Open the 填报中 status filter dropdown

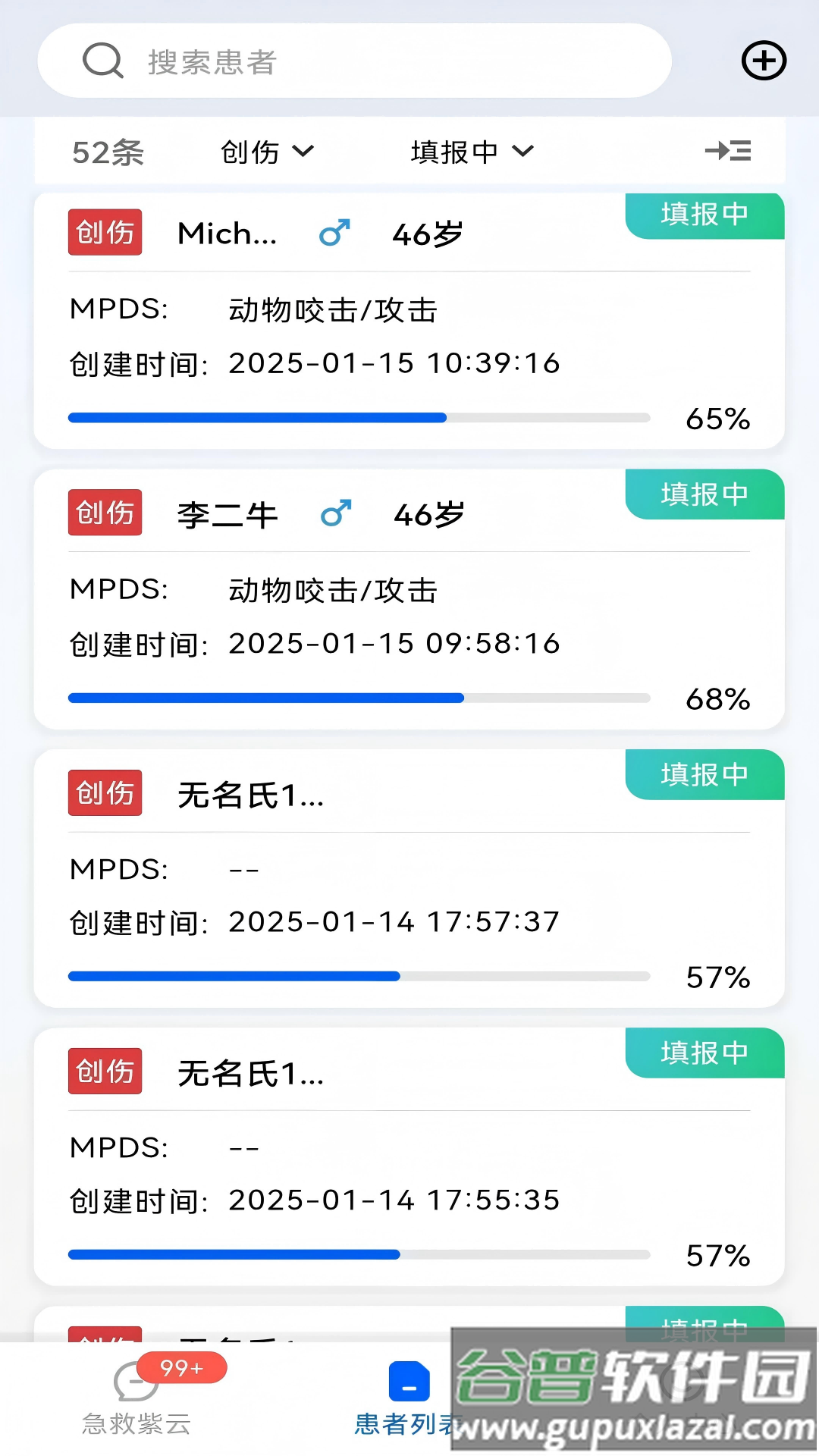pos(470,151)
